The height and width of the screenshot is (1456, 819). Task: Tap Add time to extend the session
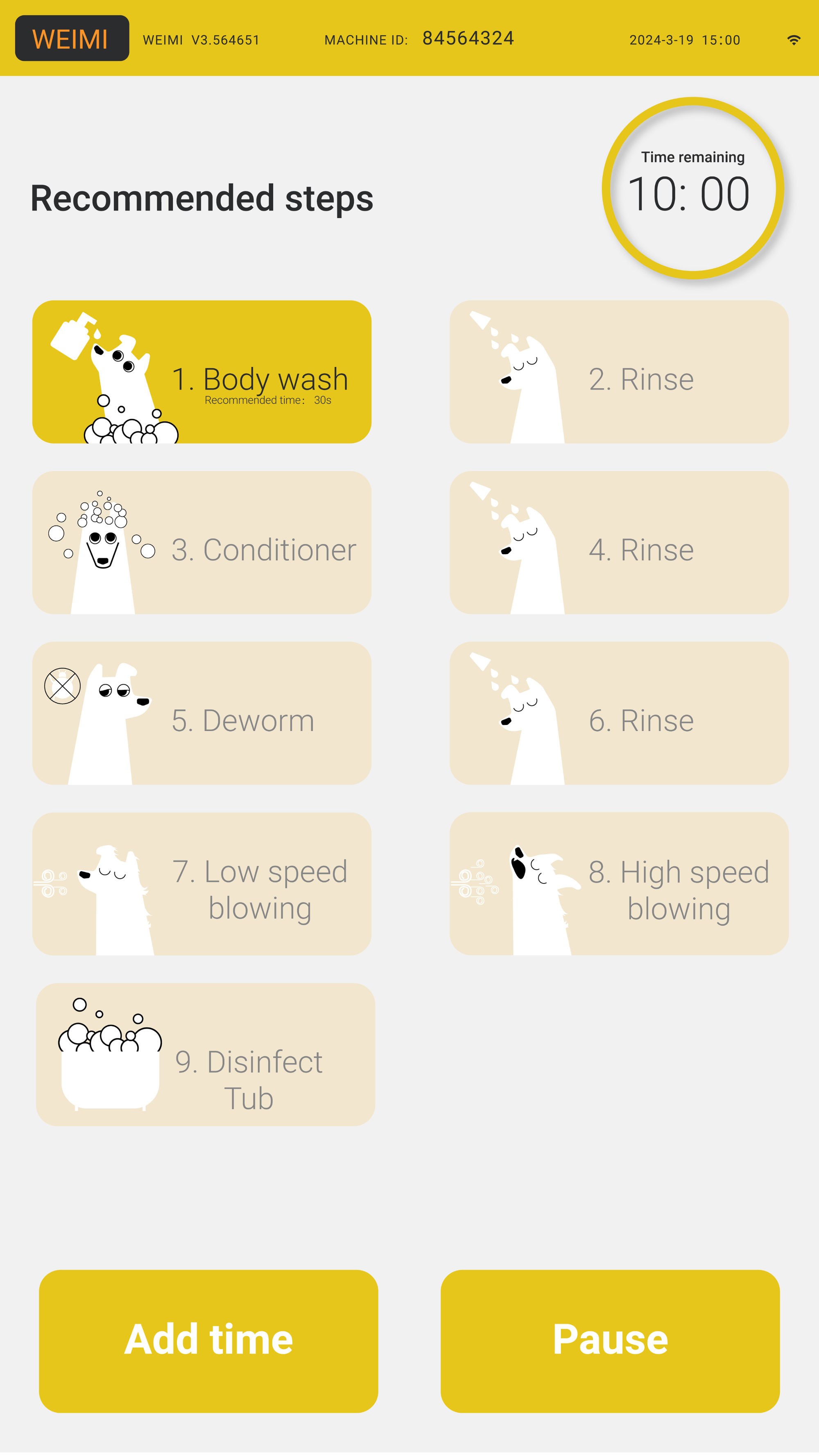click(208, 1341)
